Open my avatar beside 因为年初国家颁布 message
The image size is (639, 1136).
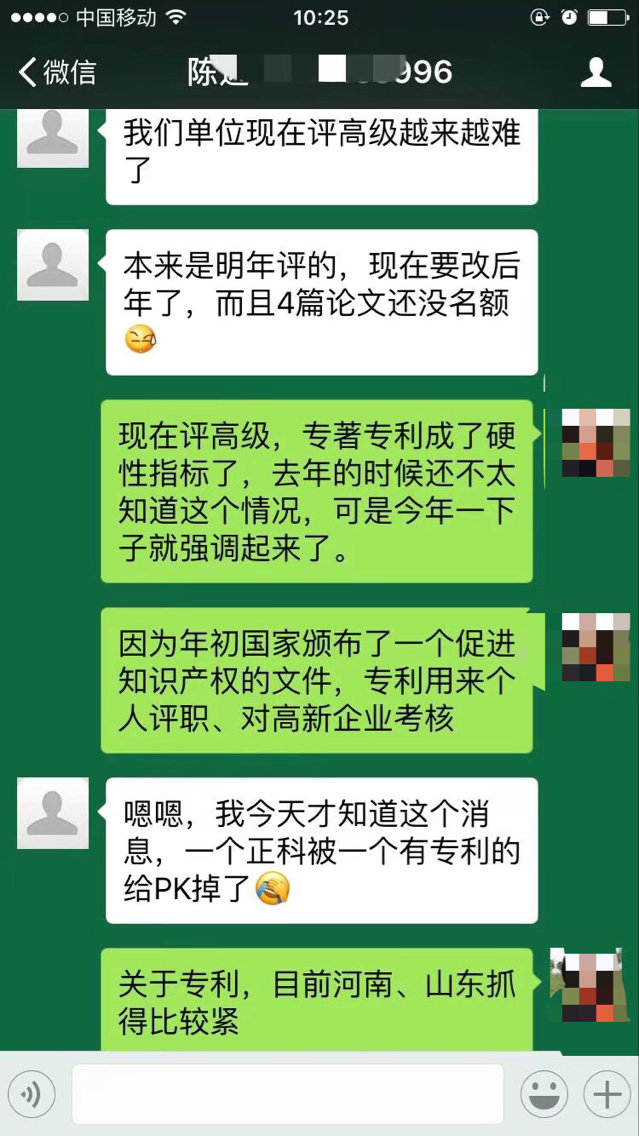tap(596, 648)
